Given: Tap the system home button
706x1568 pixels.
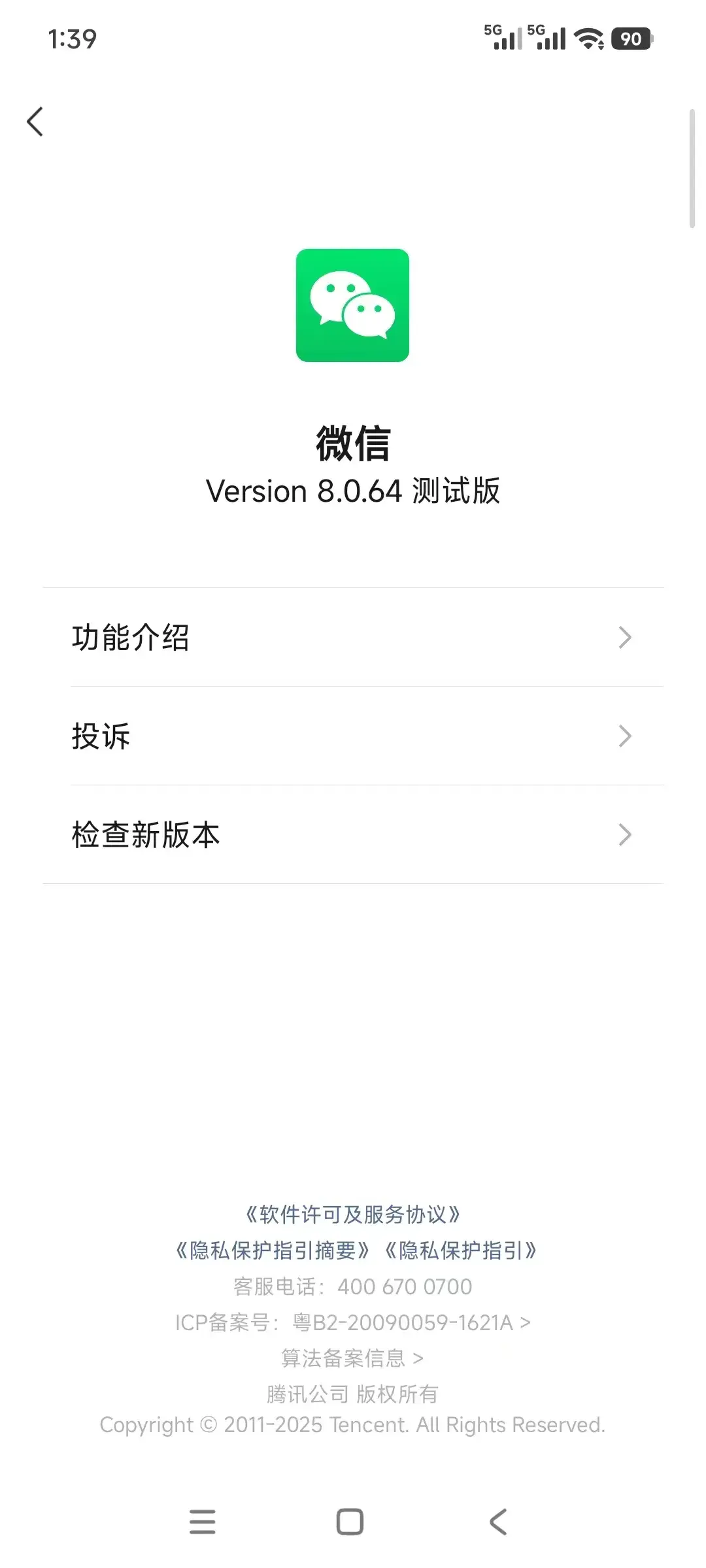Looking at the screenshot, I should [x=350, y=1522].
